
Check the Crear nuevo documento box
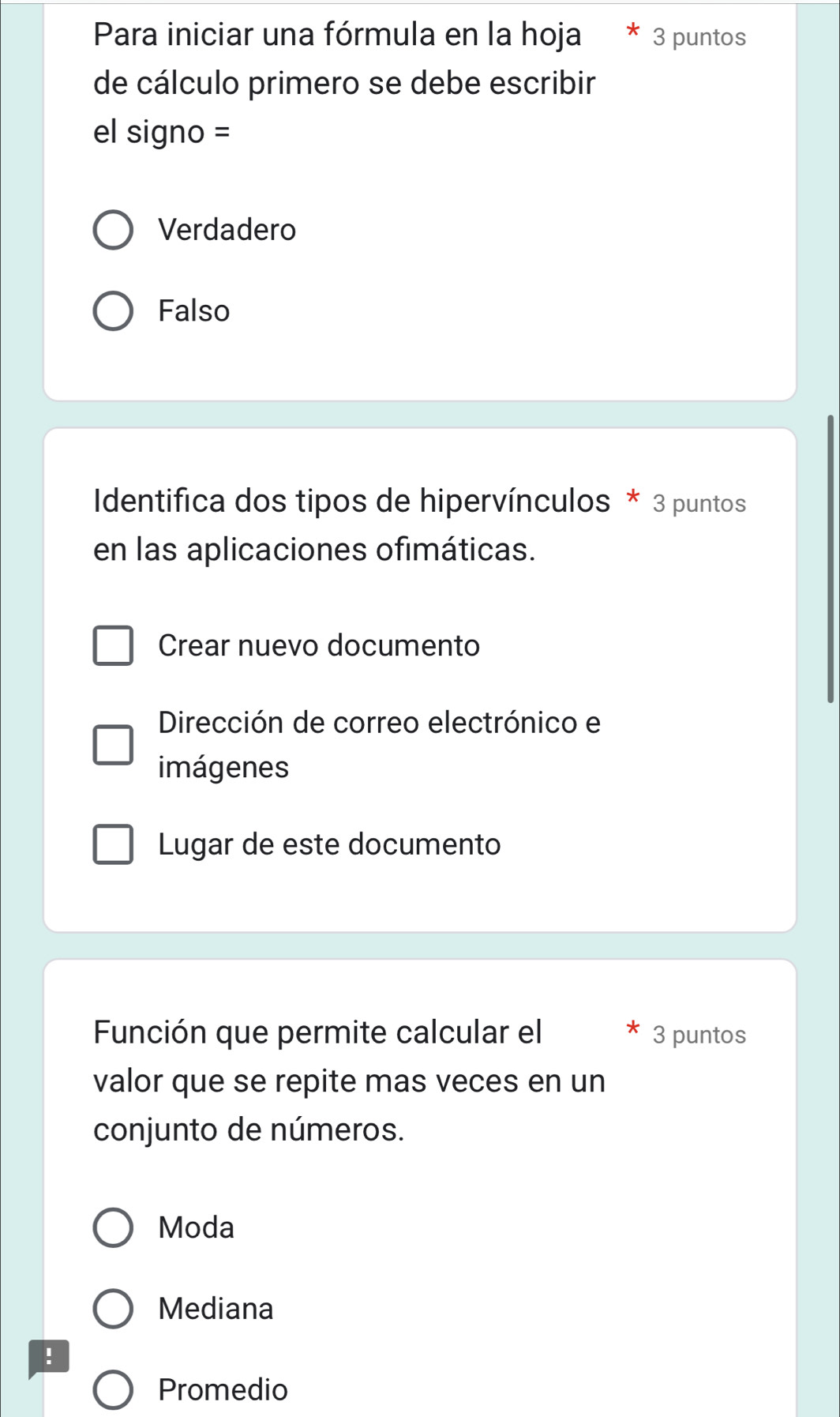[113, 646]
